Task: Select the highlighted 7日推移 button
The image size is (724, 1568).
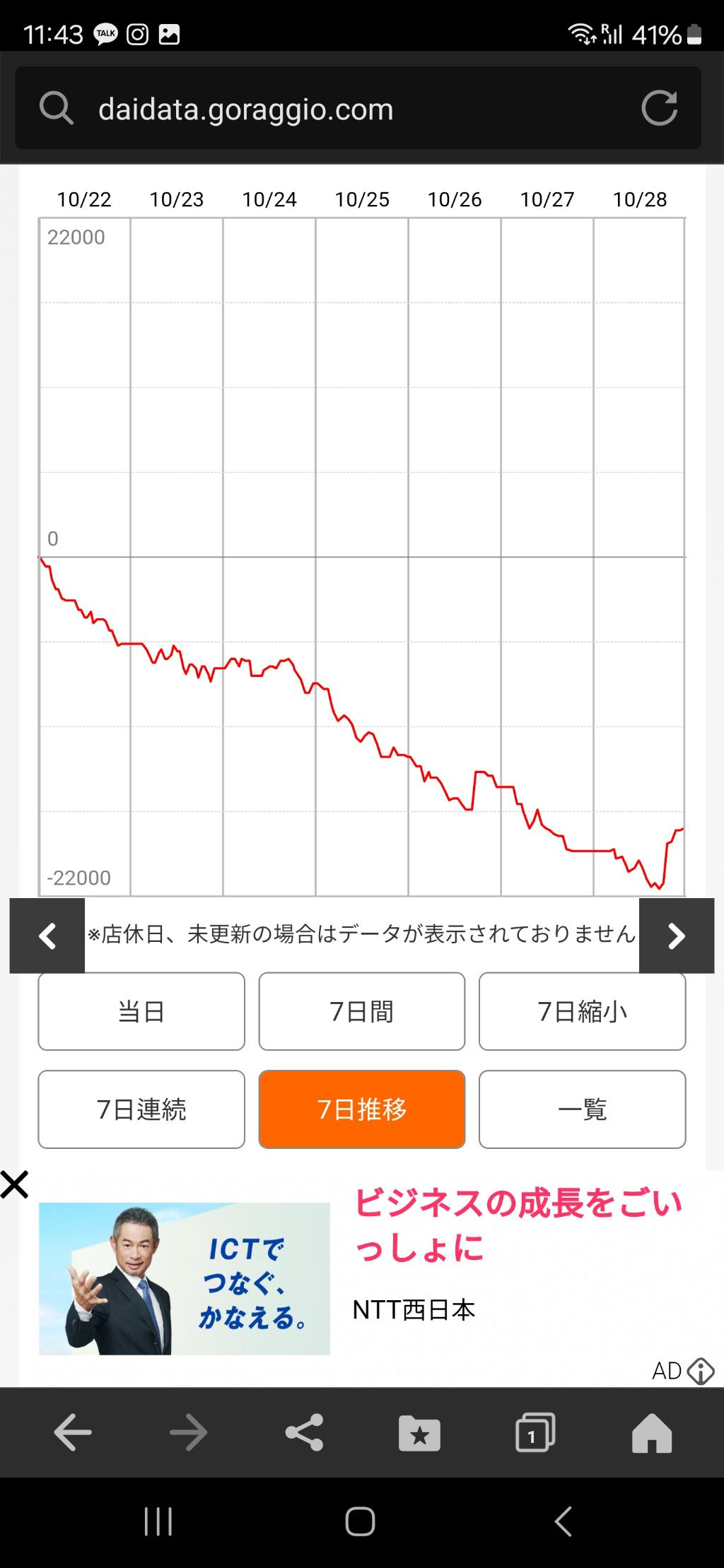Action: click(x=362, y=1109)
